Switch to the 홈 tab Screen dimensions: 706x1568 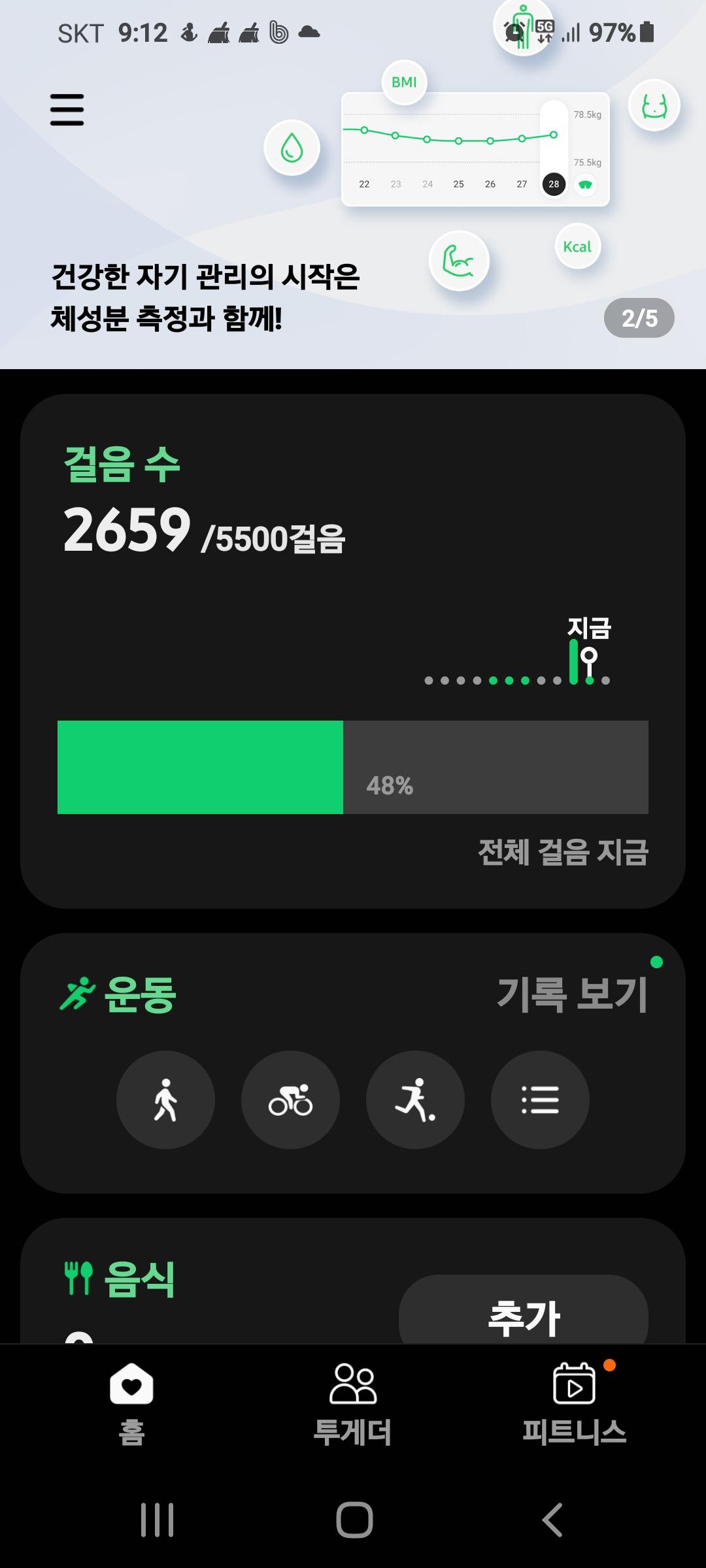point(131,1401)
